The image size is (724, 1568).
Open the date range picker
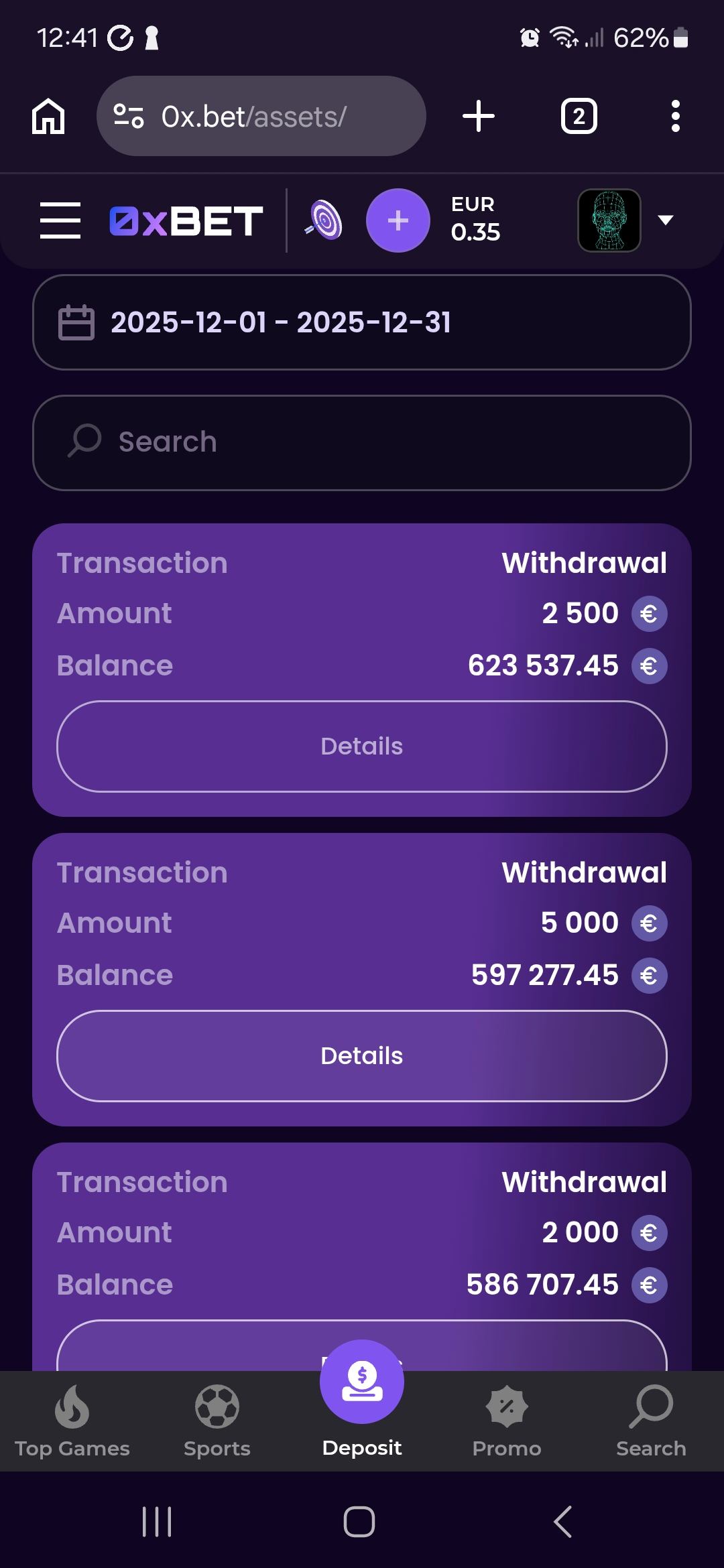click(x=361, y=322)
